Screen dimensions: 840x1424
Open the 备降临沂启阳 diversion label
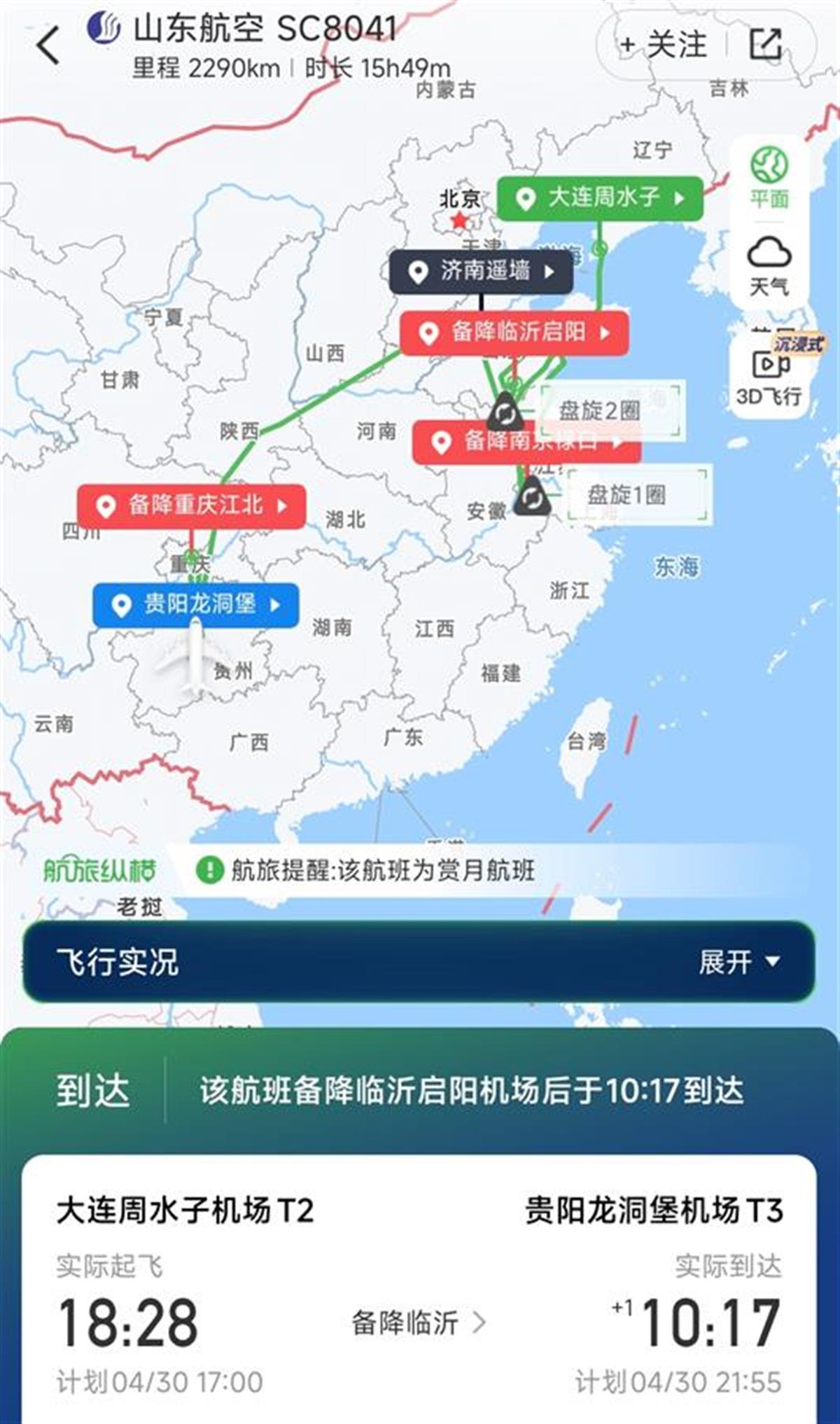click(514, 332)
